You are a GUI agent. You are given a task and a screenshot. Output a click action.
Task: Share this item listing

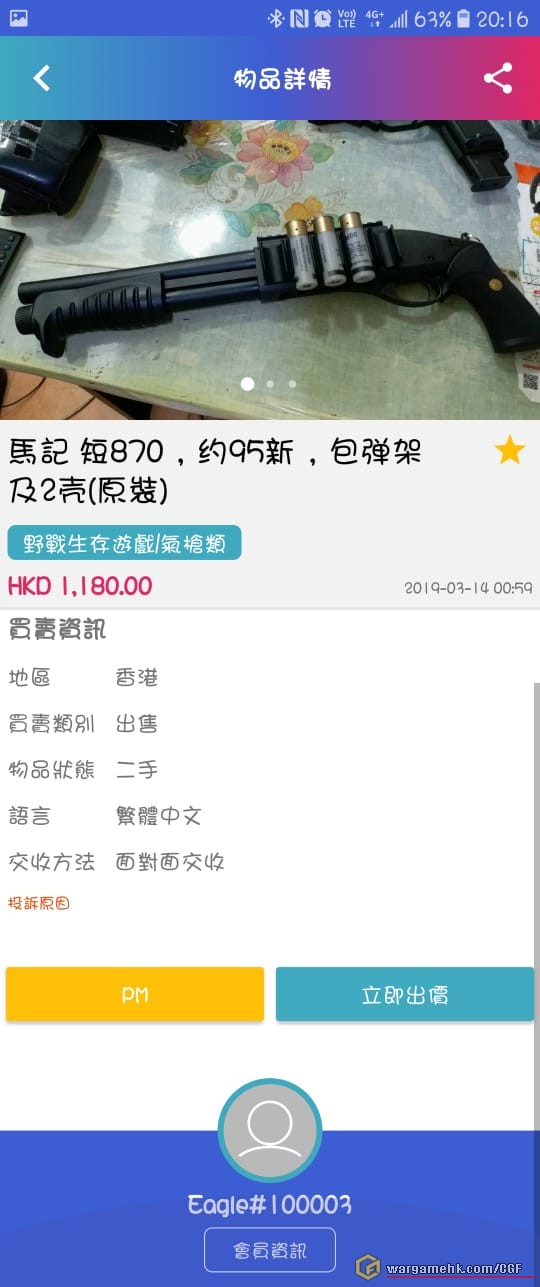(497, 78)
